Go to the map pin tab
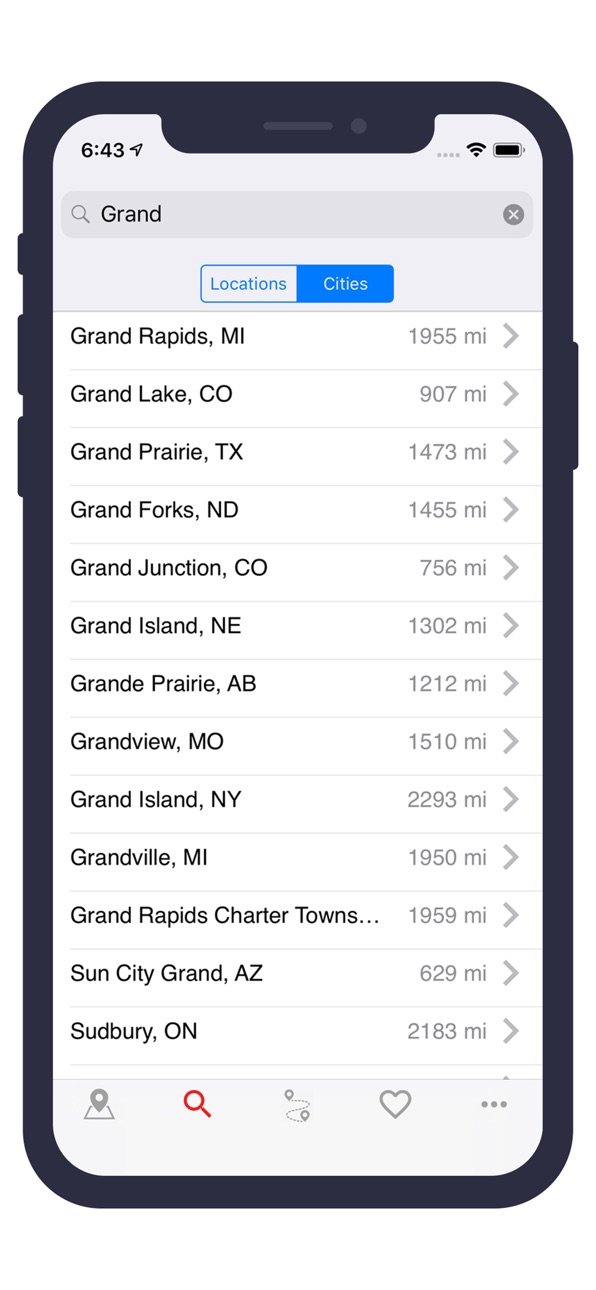Screen dimensions: 596x1290 pyautogui.click(x=99, y=1105)
